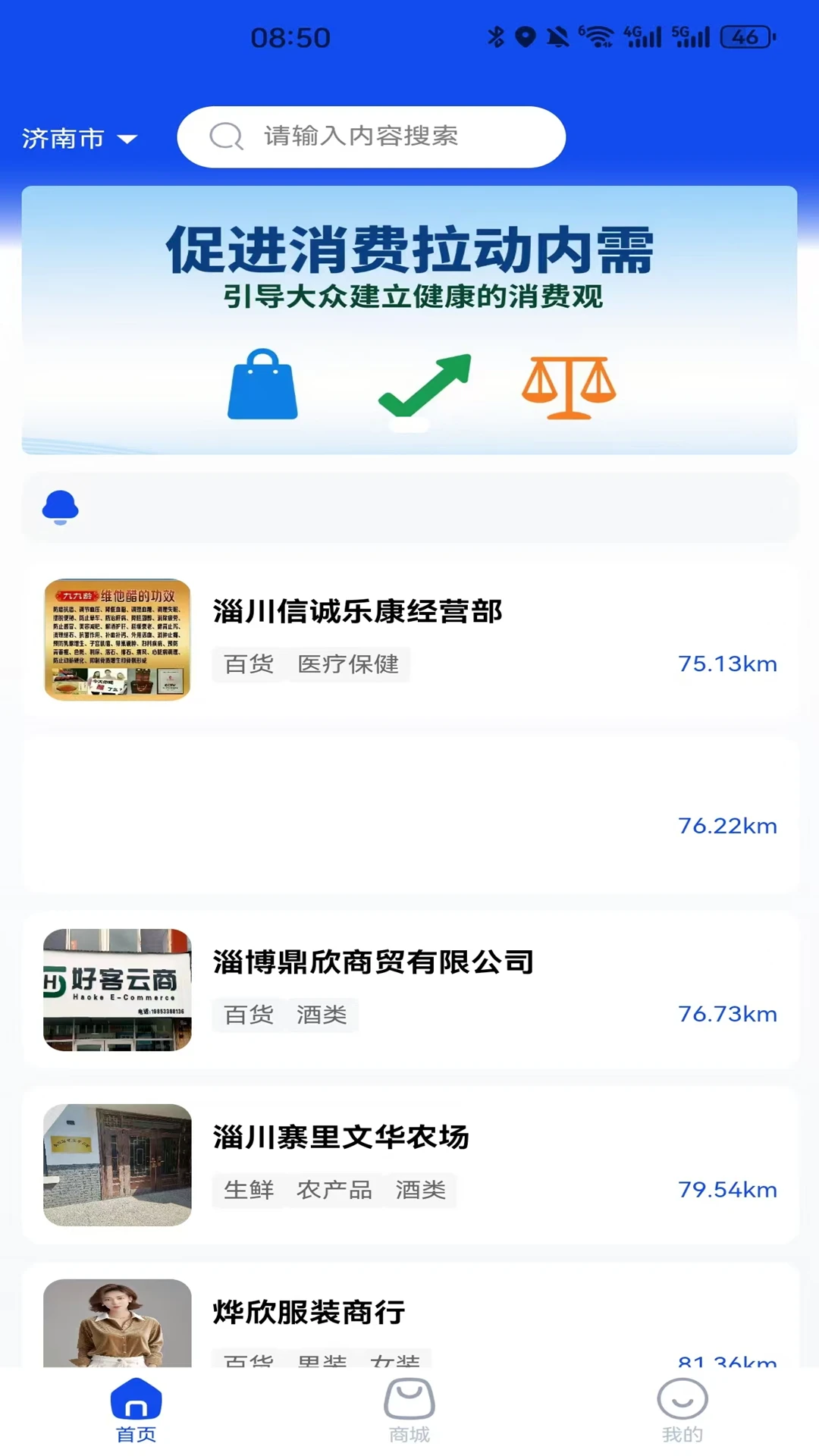Viewport: 819px width, 1456px height.
Task: Tap the blue shopping bag banner icon
Action: [x=263, y=384]
